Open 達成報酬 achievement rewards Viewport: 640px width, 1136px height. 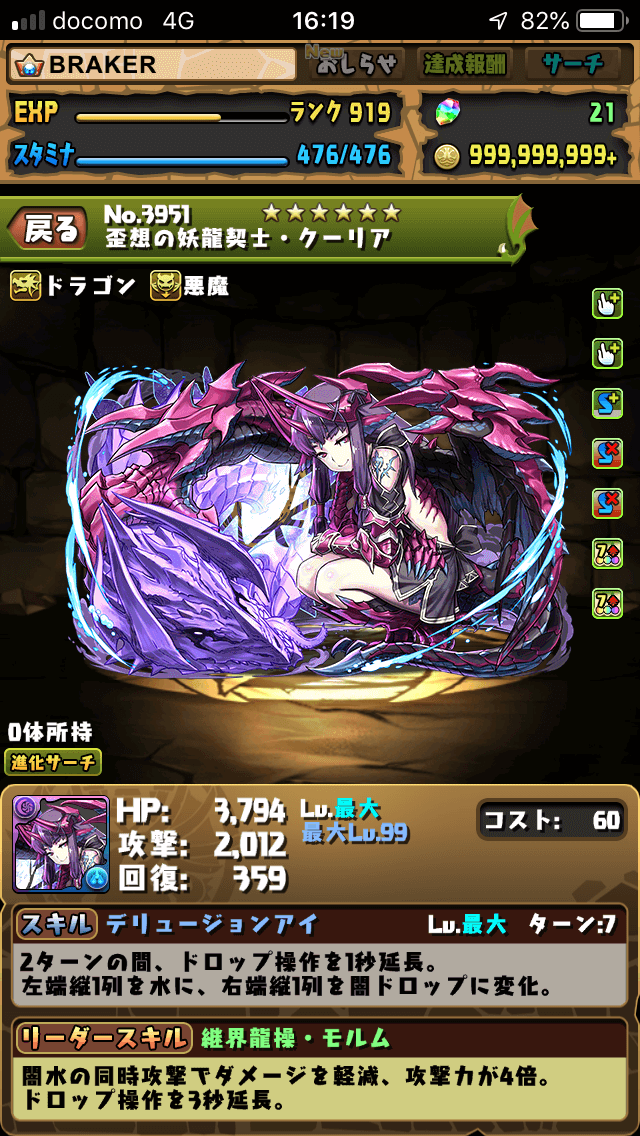464,65
